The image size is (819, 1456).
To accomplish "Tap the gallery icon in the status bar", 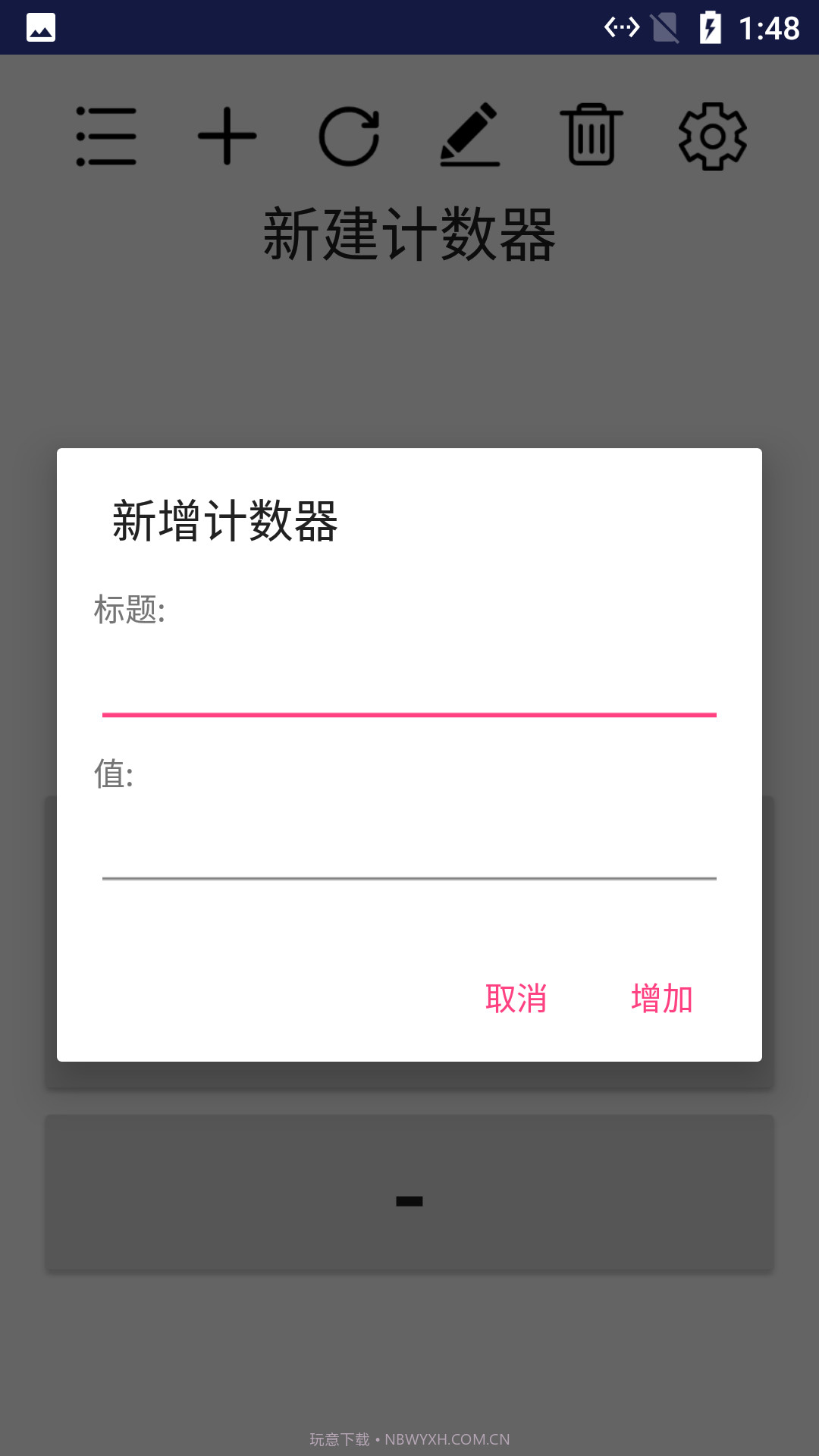I will [42, 27].
